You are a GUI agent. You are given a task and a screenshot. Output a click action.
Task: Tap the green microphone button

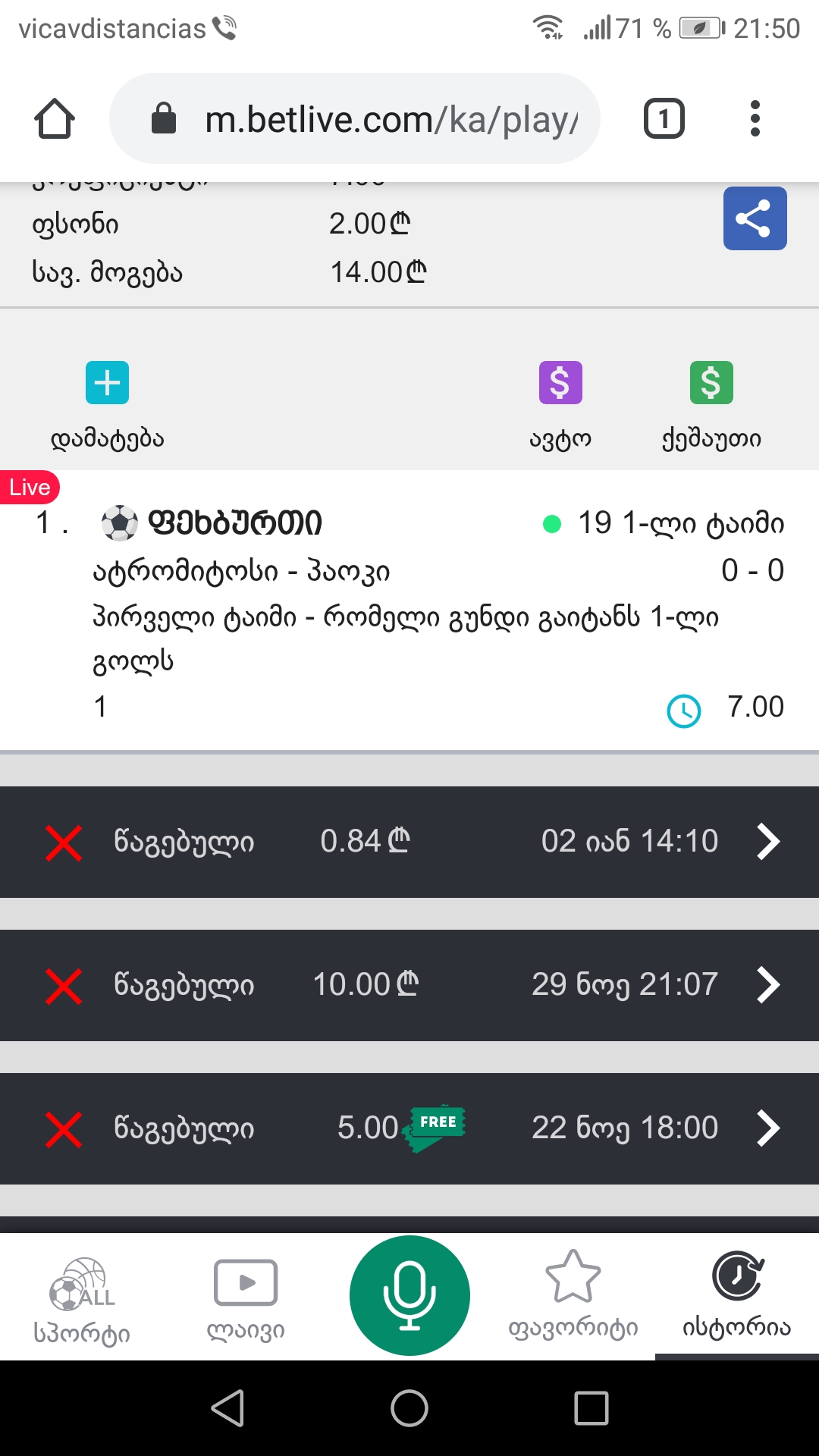point(409,1295)
